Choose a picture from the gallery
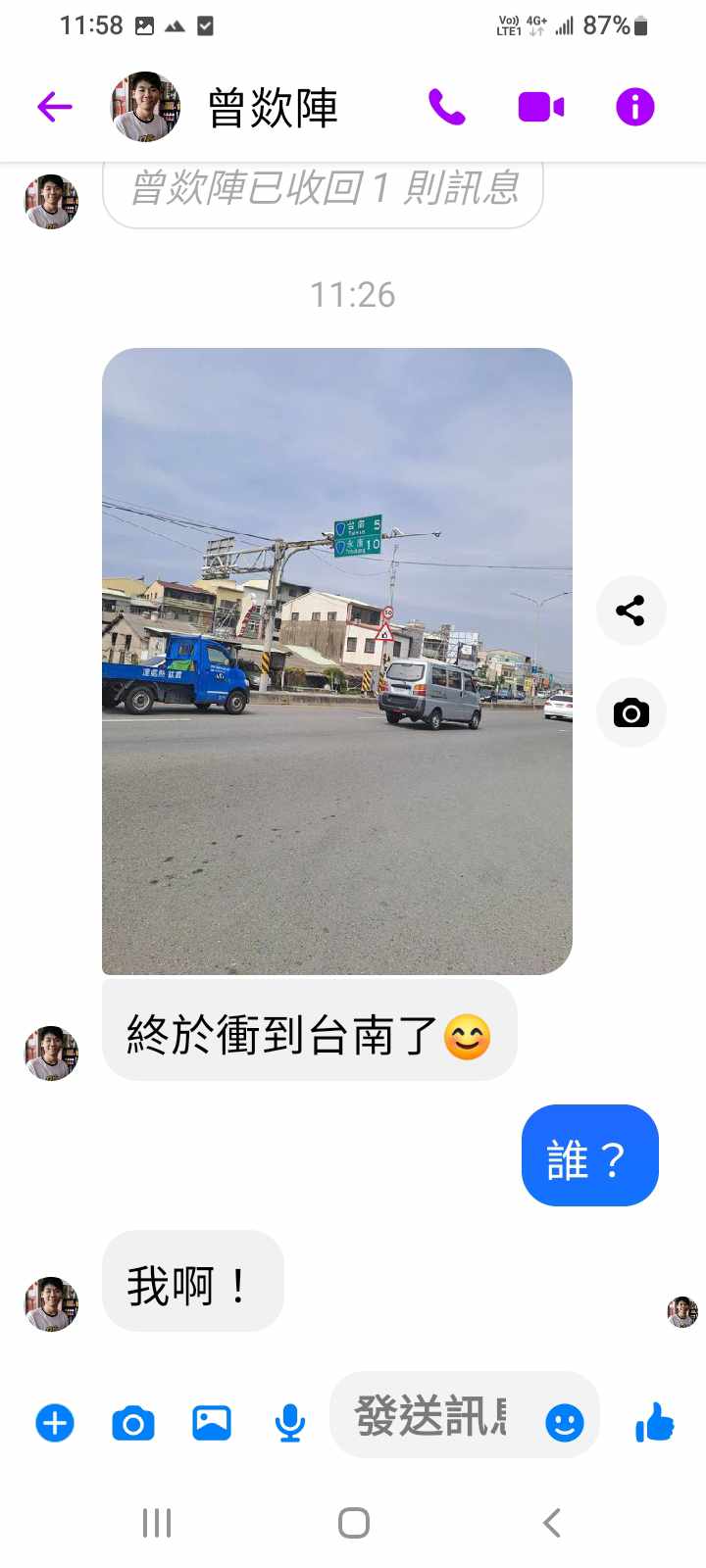Image resolution: width=706 pixels, height=1568 pixels. pos(212,1422)
